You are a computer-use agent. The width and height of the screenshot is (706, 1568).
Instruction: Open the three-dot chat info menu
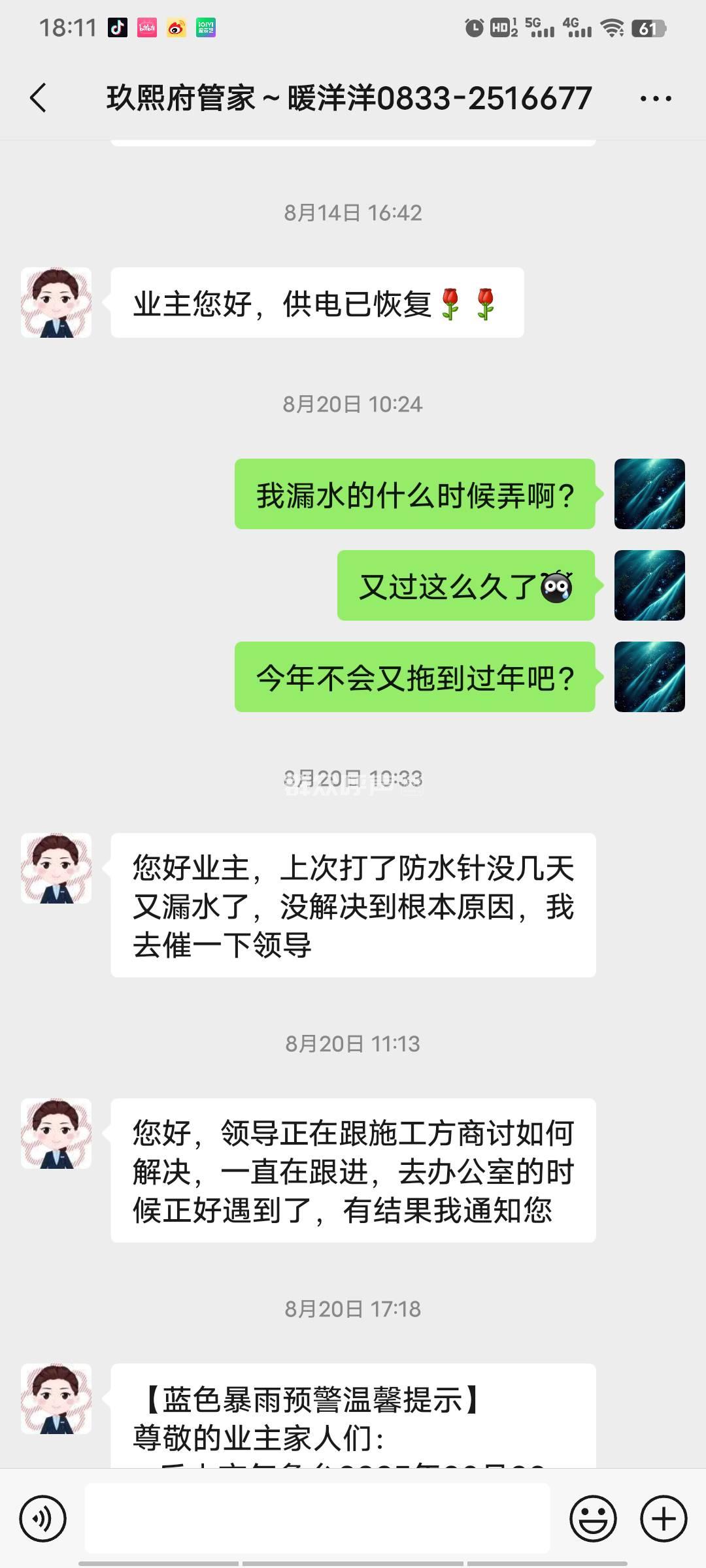tap(655, 99)
